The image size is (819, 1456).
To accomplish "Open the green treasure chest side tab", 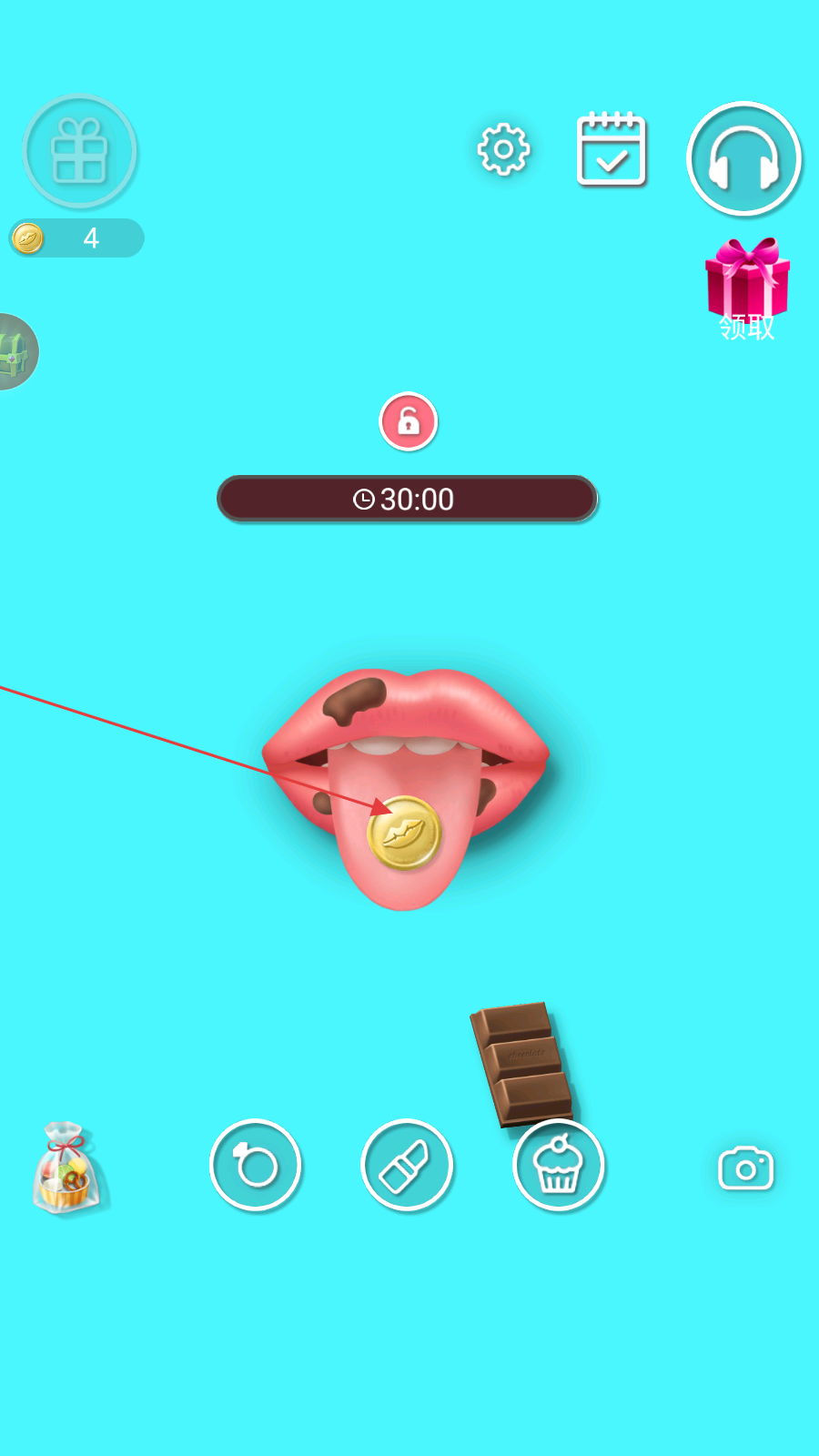I will pos(15,352).
